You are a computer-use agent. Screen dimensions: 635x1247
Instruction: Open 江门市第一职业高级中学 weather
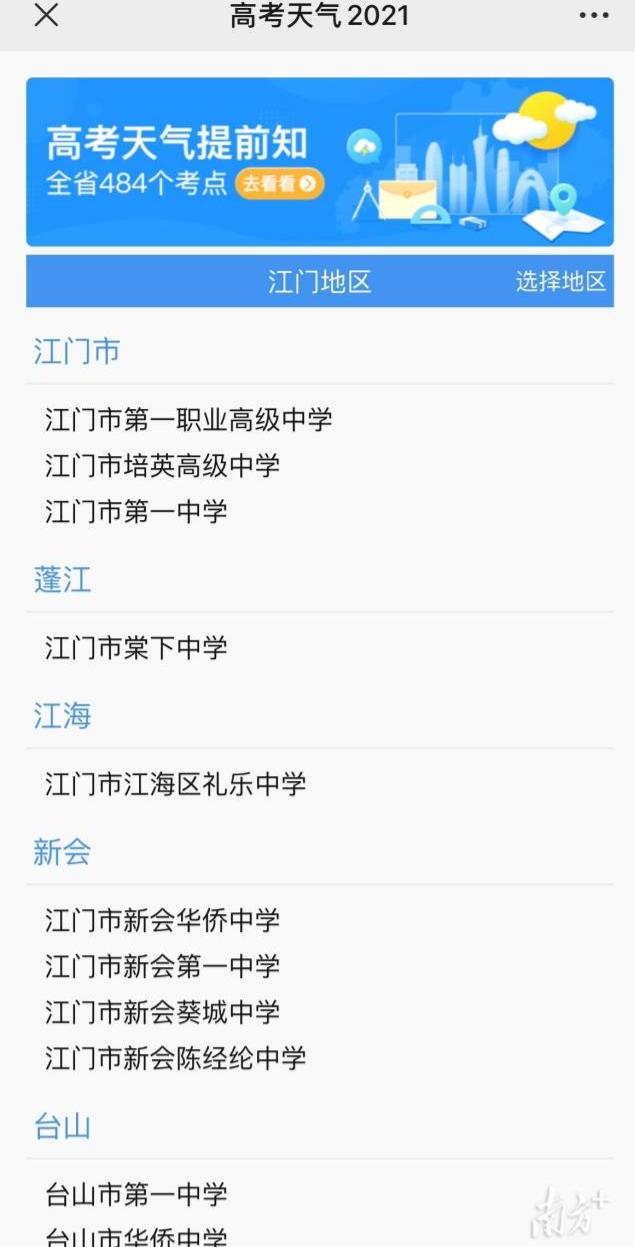click(188, 420)
